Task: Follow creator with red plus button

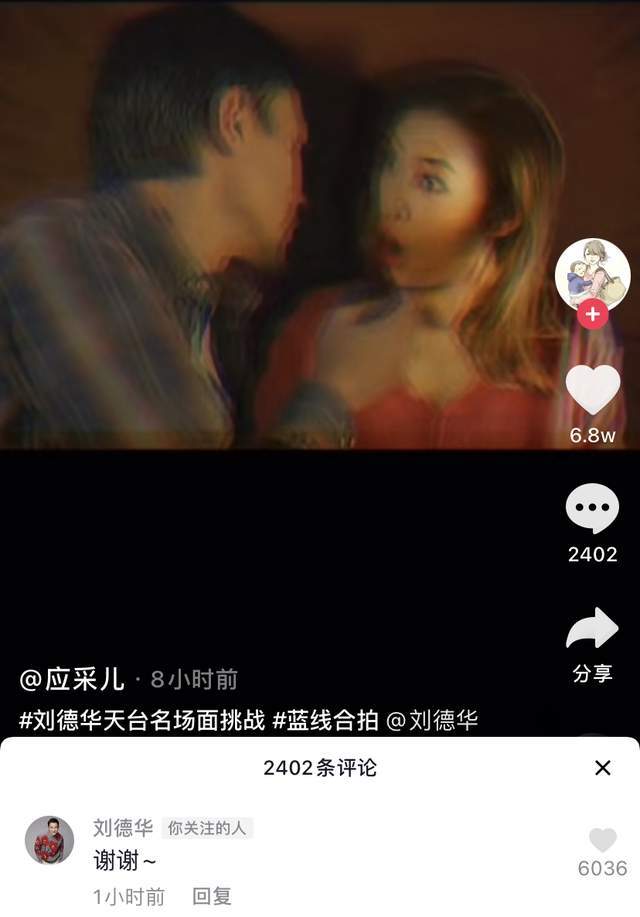Action: point(592,314)
